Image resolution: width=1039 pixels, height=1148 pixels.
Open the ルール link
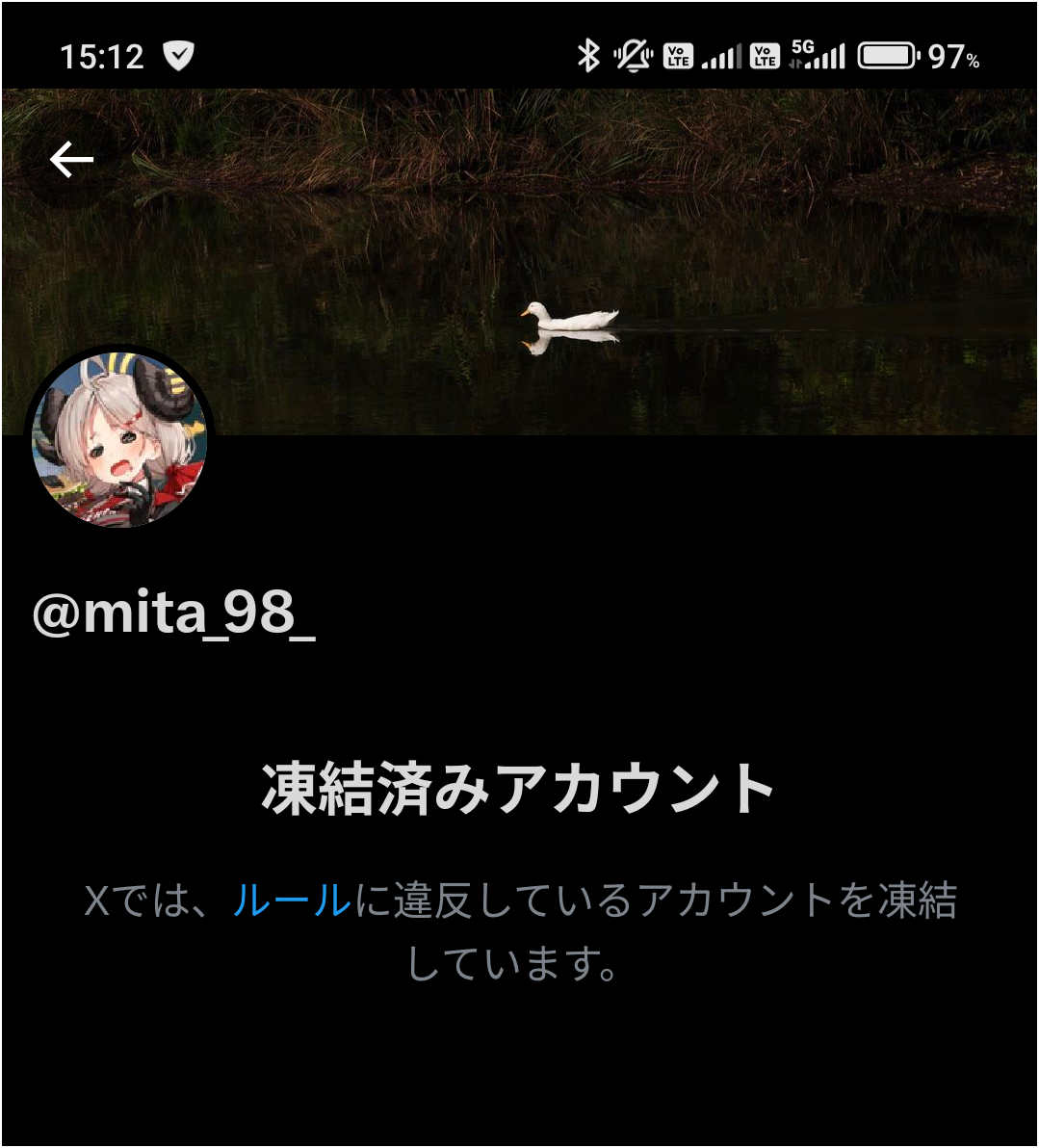(x=292, y=901)
